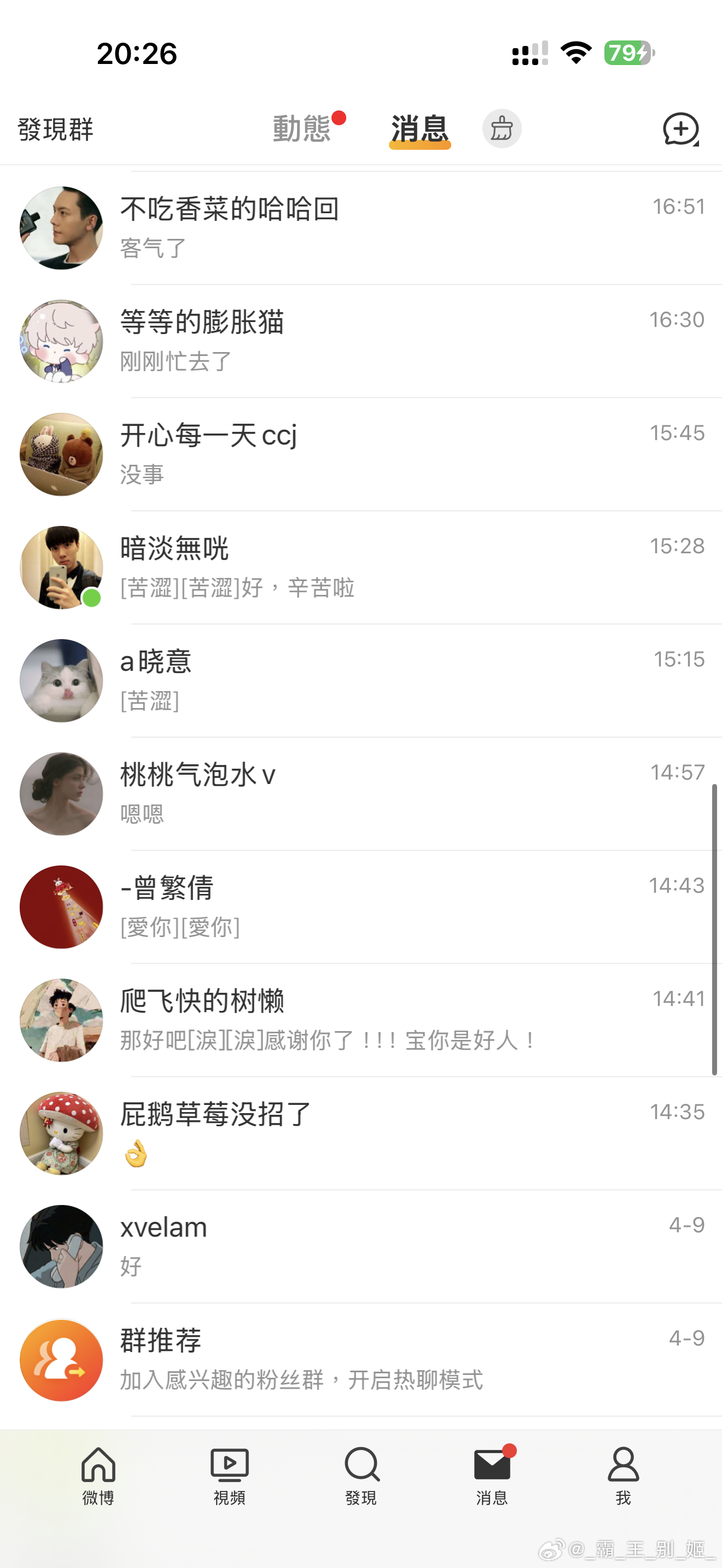Screen dimensions: 722x1568
Task: Open the chat with 爬飞快的树懒
Action: (365, 1020)
